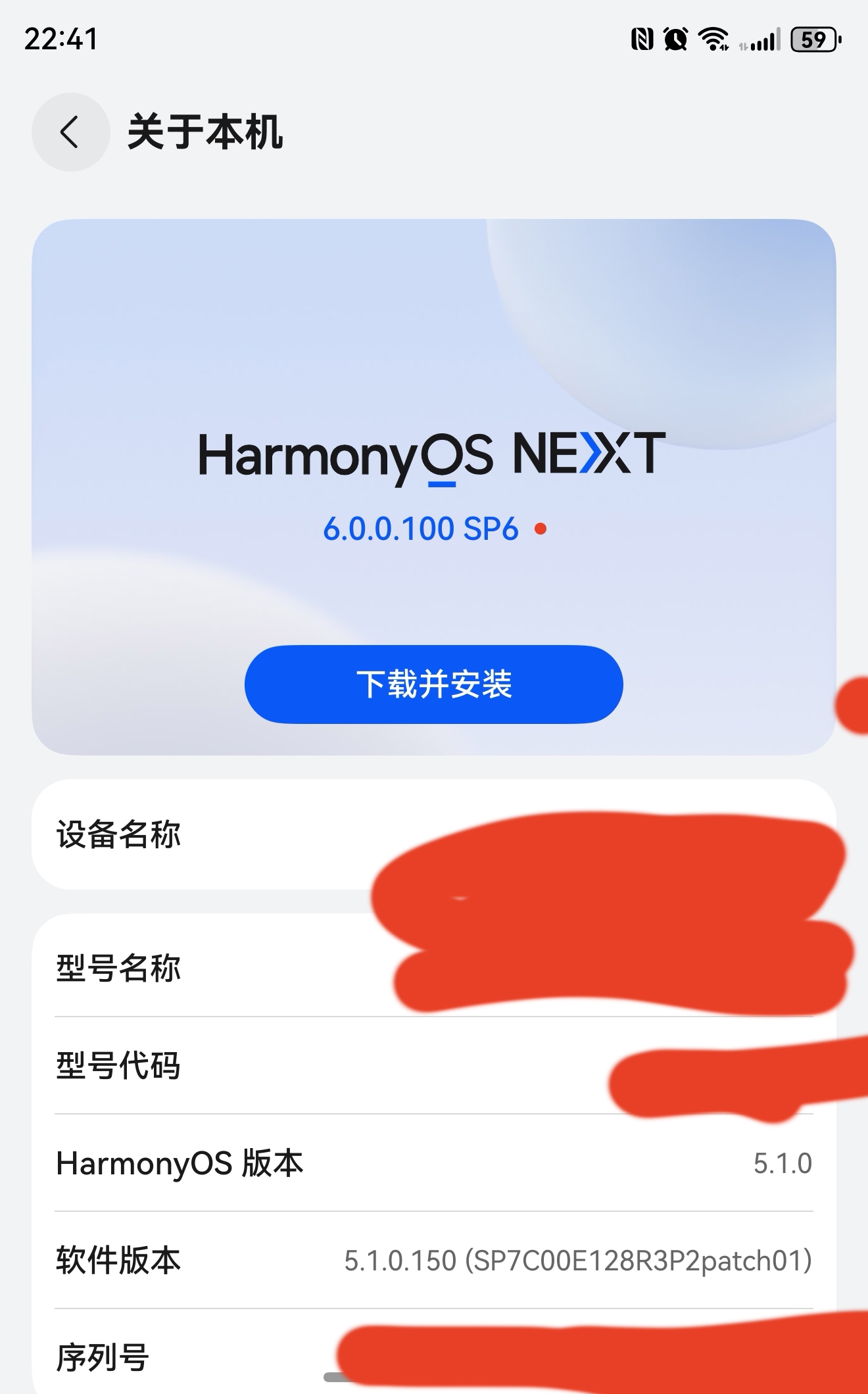
Task: Go back from 关于本机 page
Action: coord(70,132)
